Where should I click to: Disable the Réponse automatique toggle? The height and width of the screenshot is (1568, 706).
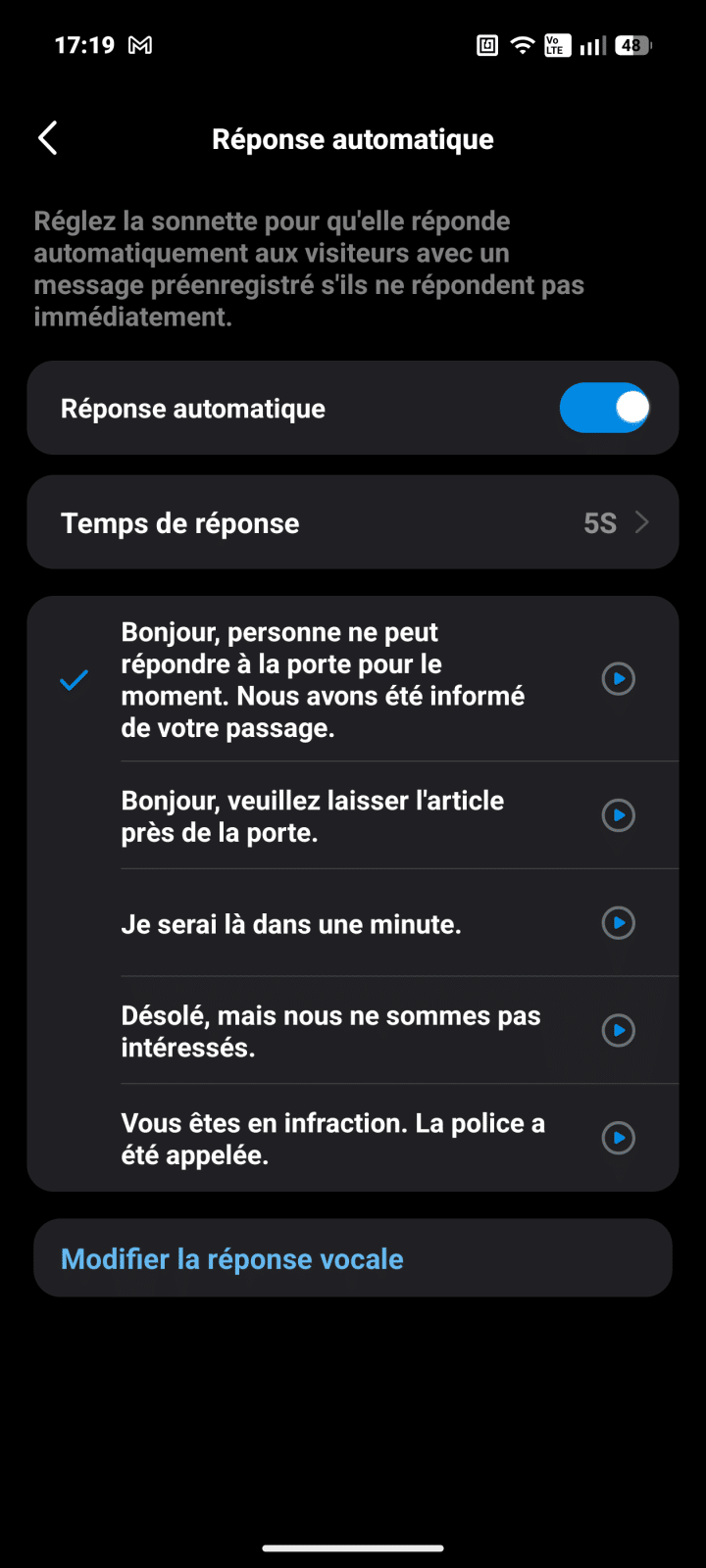point(604,408)
